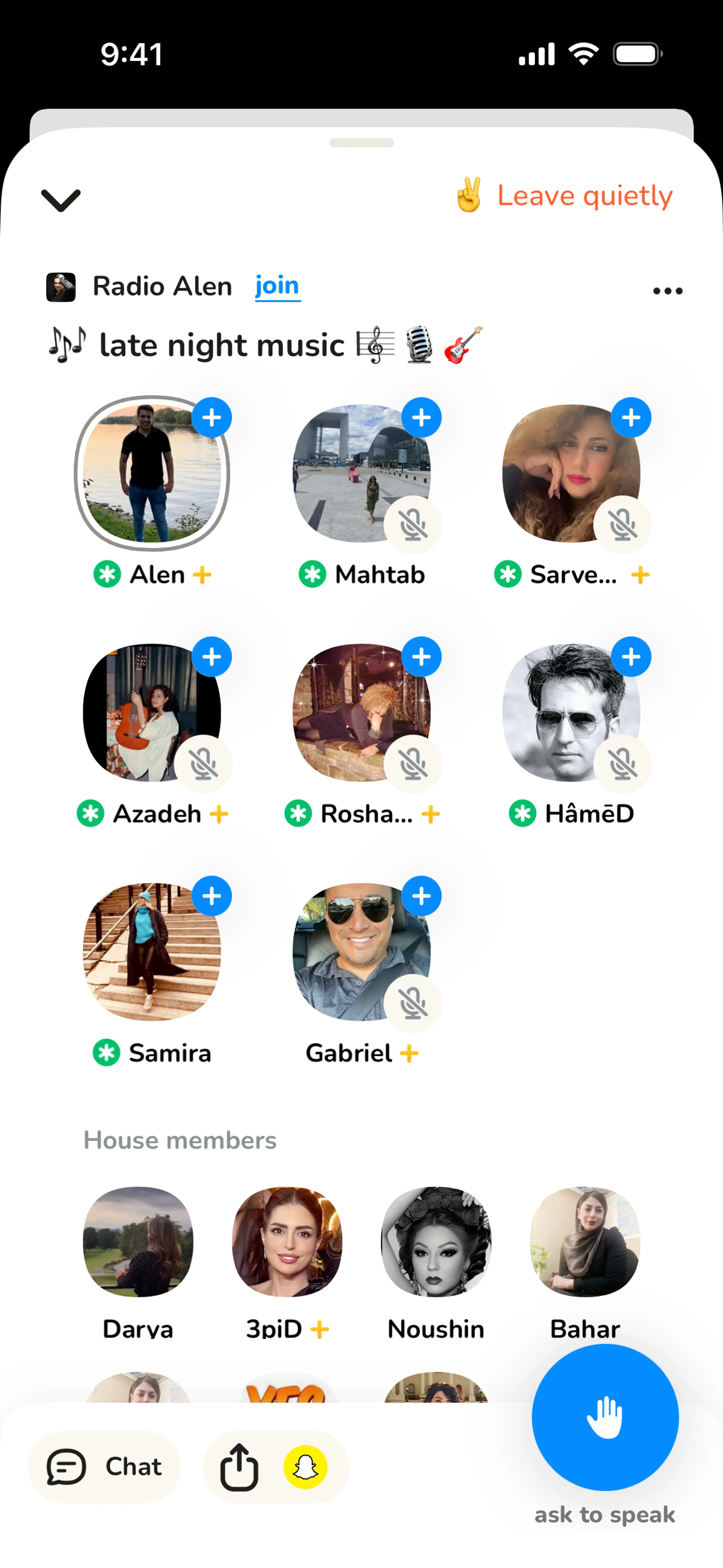This screenshot has height=1568, width=723.
Task: Join the Radio Alen house
Action: click(x=277, y=286)
